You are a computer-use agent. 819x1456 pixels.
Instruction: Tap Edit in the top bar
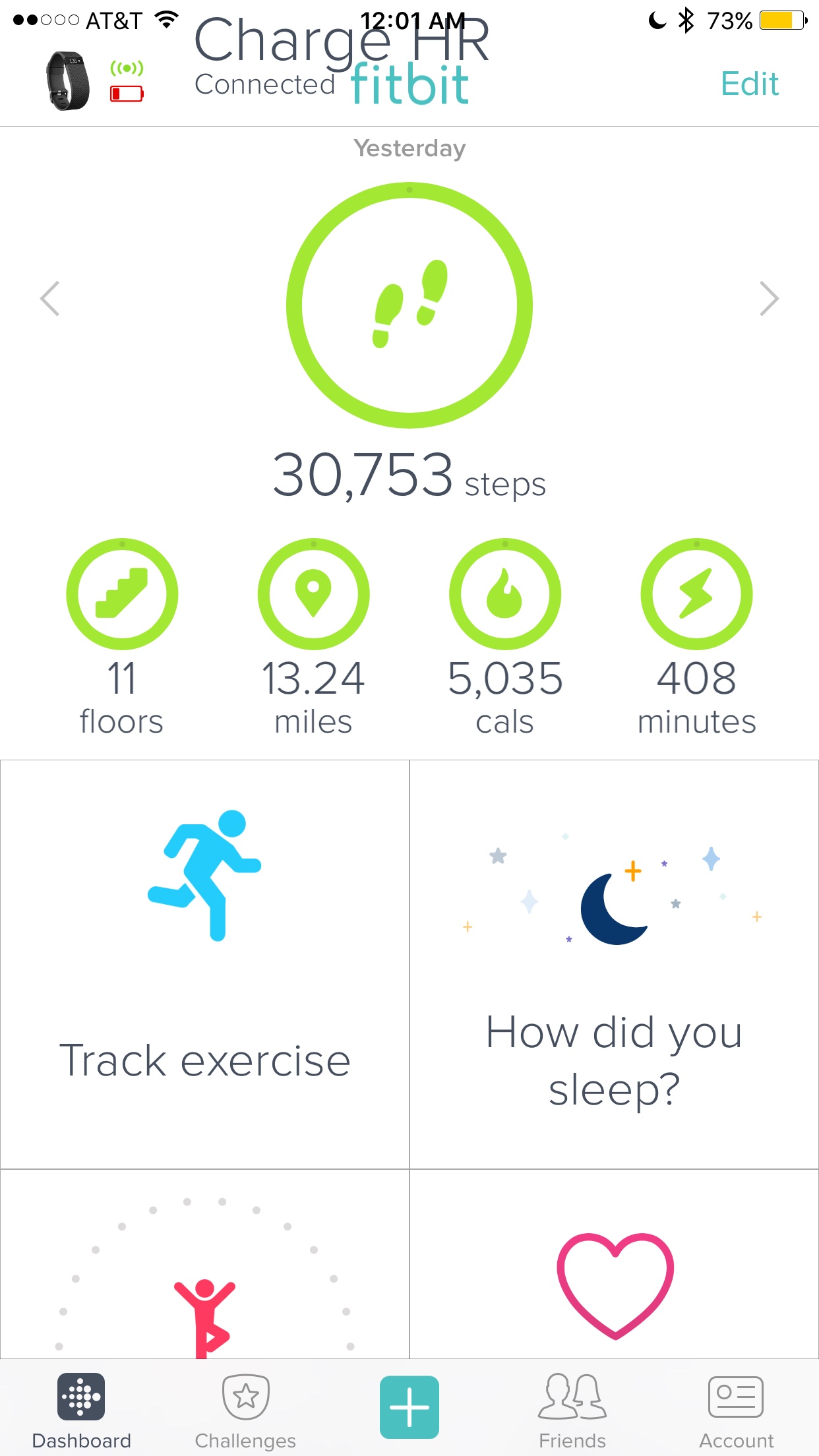749,84
